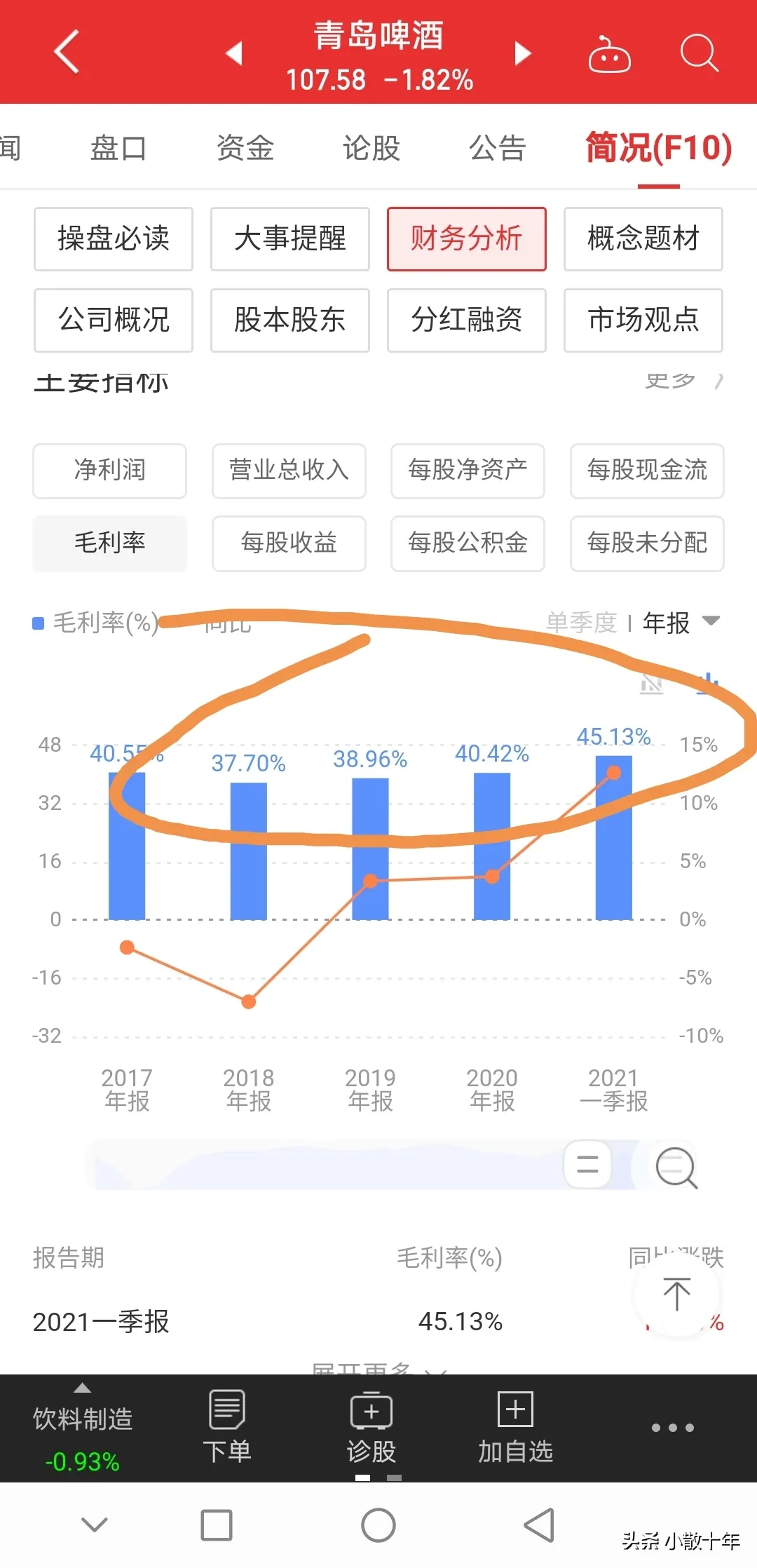Open the robot assistant icon
The height and width of the screenshot is (1568, 757).
[609, 53]
